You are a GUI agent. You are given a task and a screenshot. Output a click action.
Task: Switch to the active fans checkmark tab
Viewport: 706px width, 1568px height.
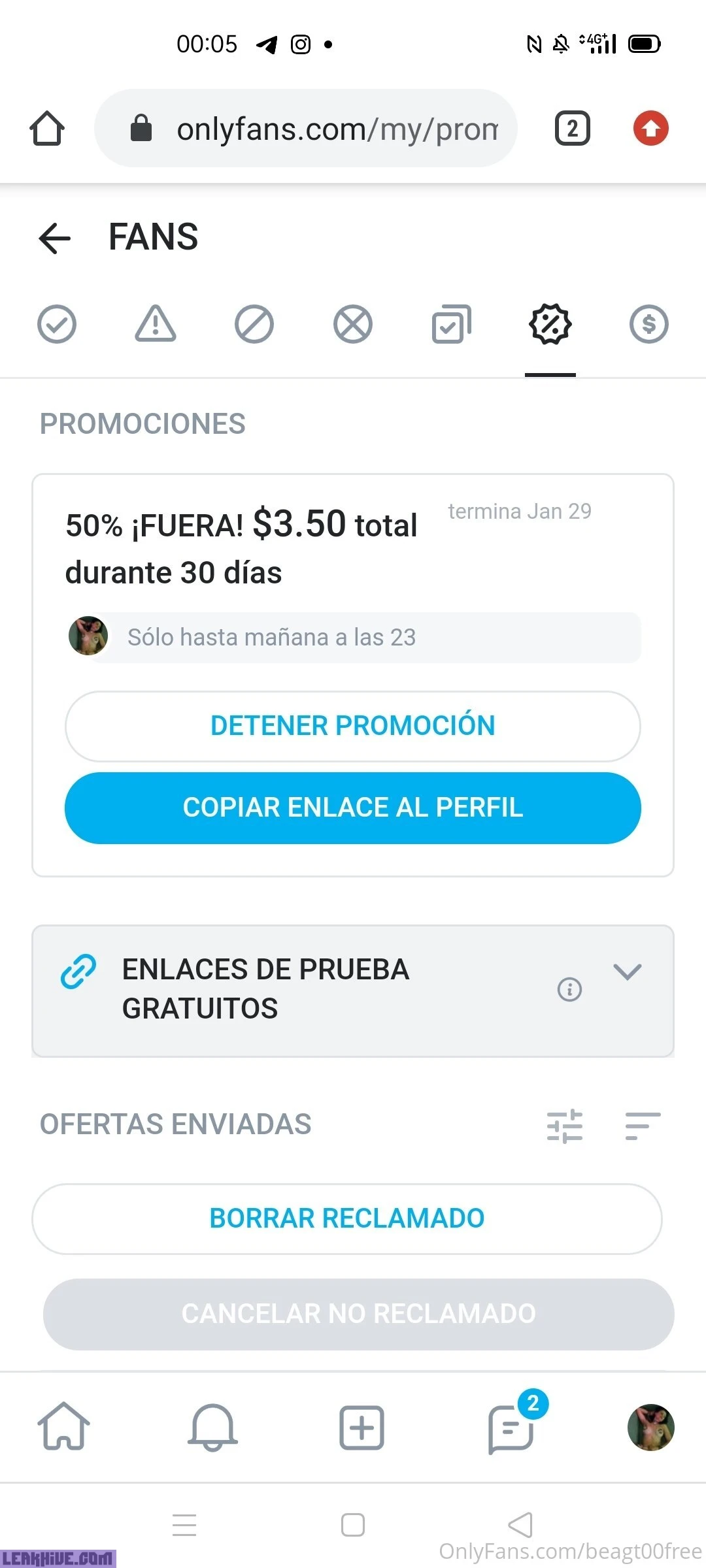pos(57,324)
